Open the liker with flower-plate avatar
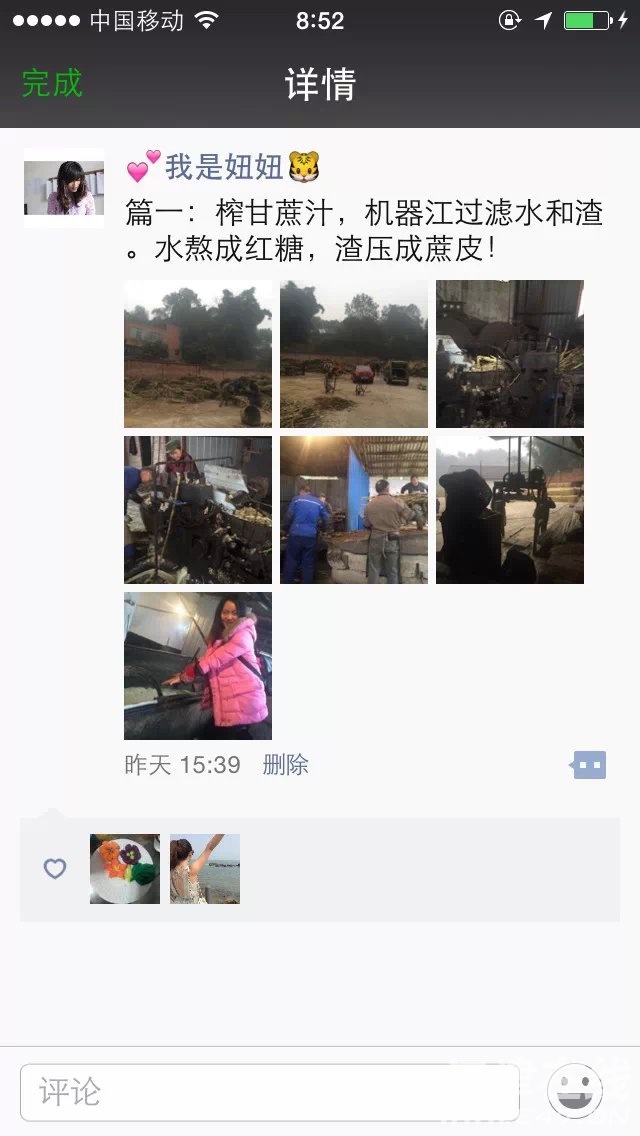This screenshot has height=1136, width=640. 125,869
